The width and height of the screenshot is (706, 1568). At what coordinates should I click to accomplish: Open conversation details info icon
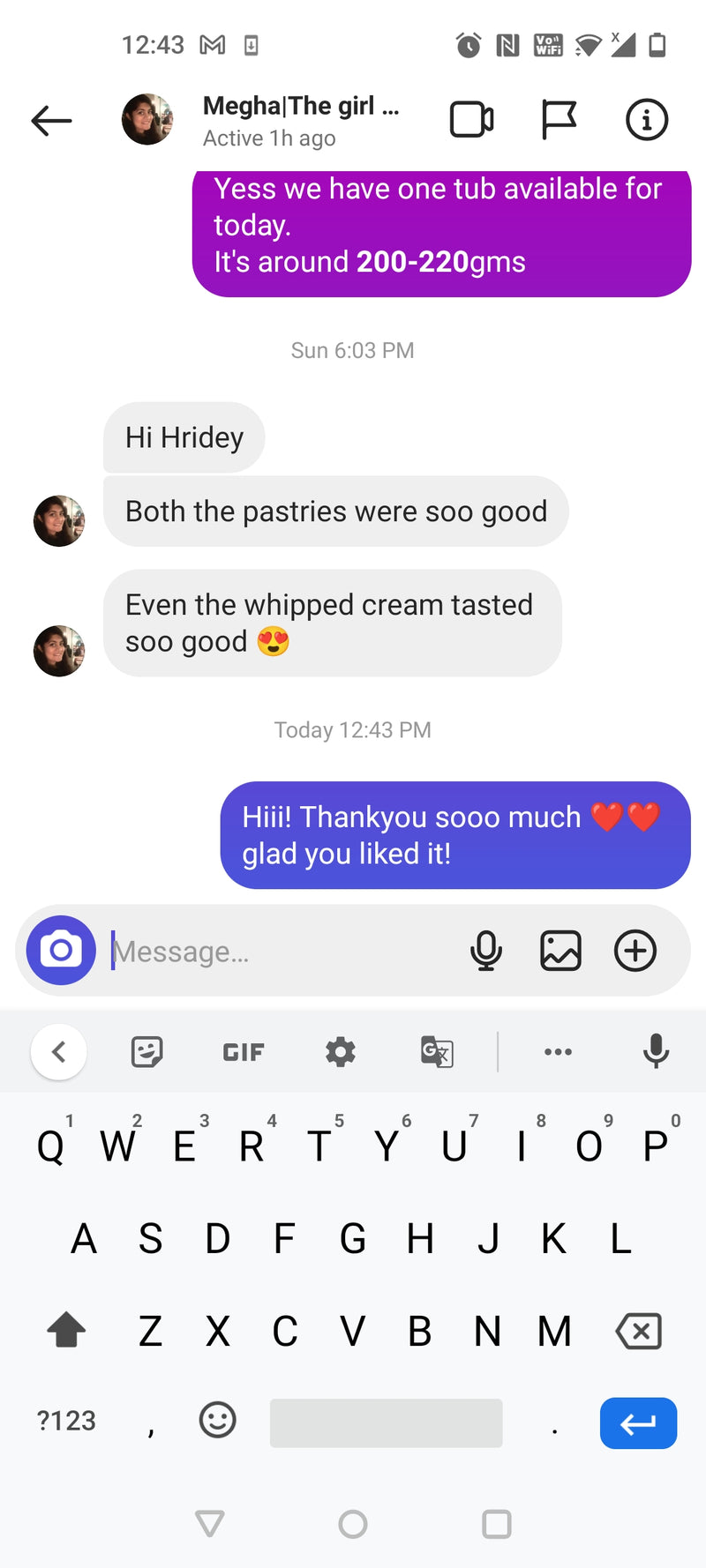(647, 120)
